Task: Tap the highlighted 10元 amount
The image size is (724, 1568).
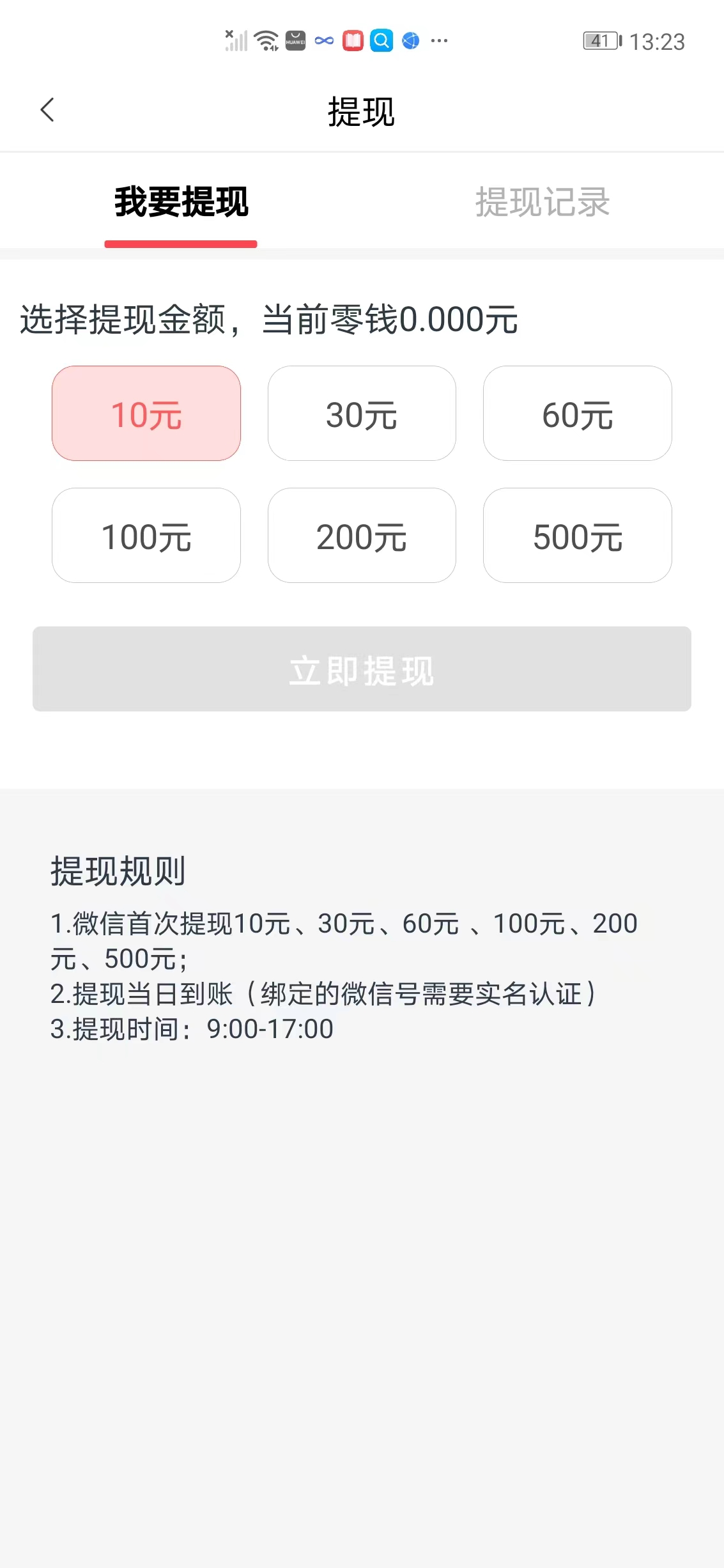Action: (x=146, y=413)
